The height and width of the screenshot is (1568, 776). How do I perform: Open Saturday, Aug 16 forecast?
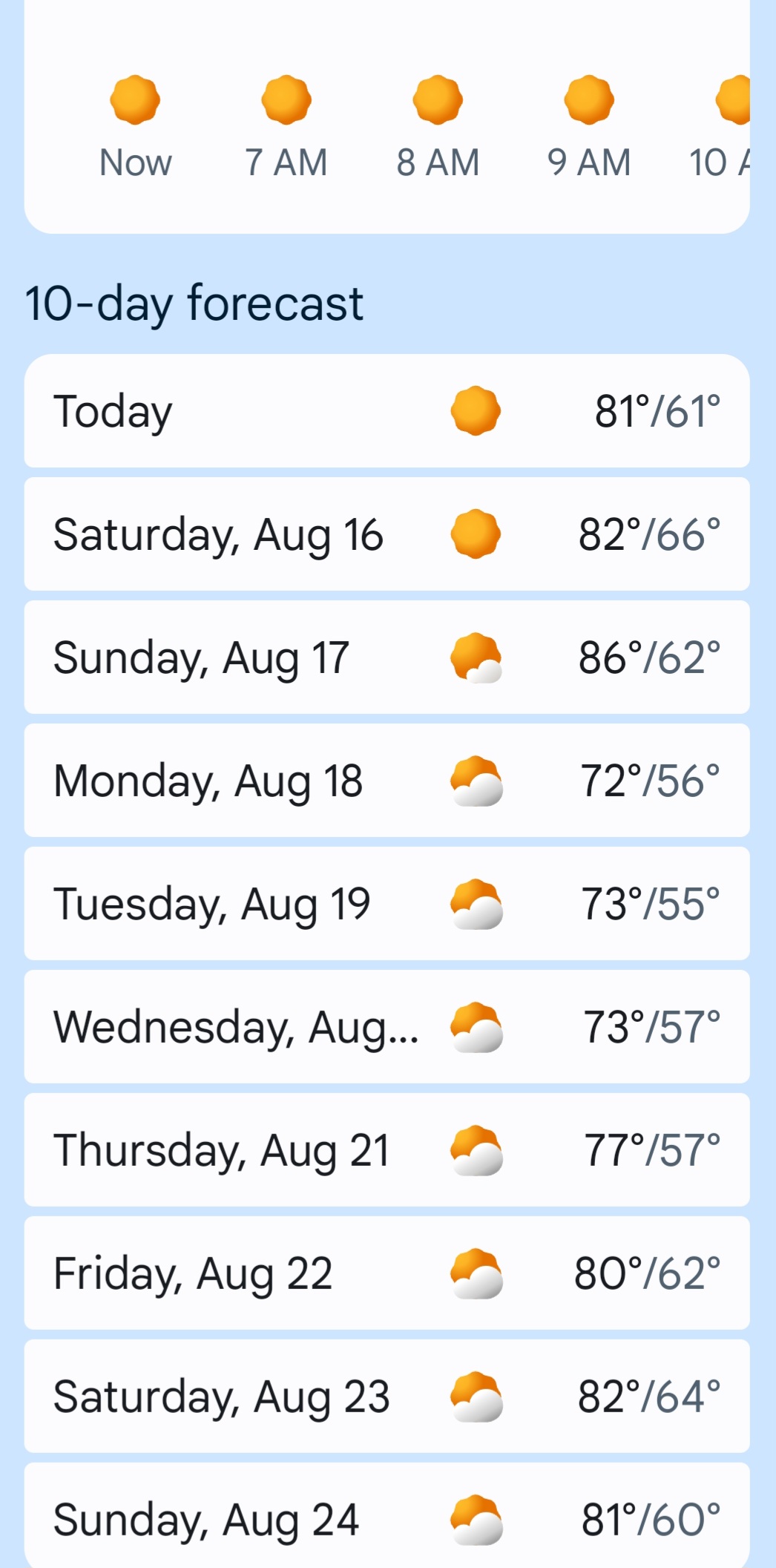pos(387,534)
